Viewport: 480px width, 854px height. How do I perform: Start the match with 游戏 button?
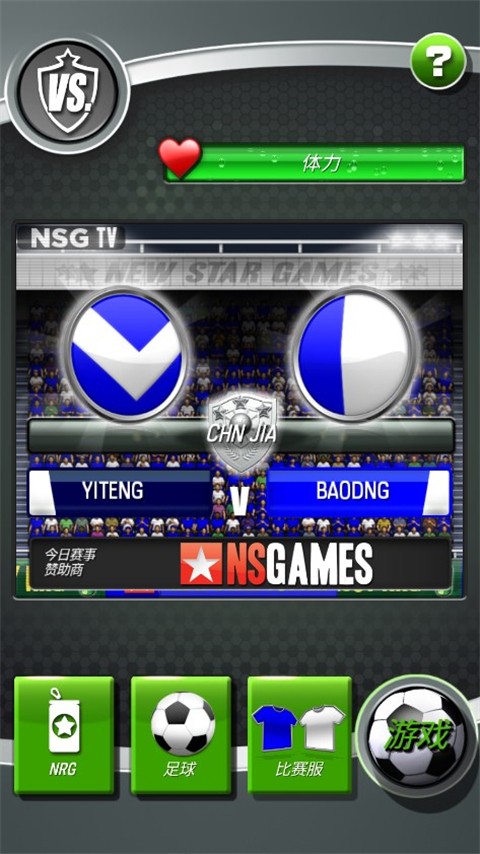(x=417, y=737)
